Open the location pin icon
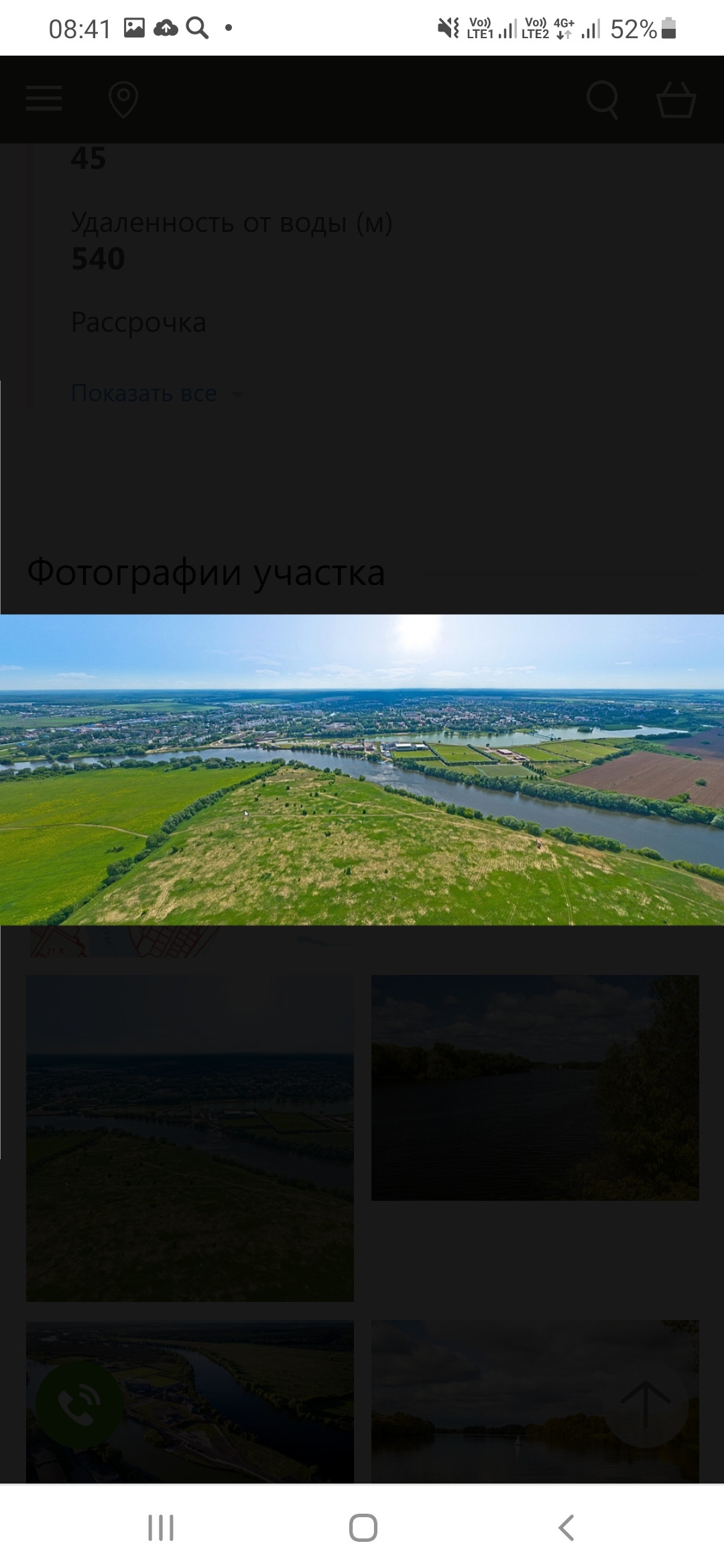Viewport: 724px width, 1568px height. click(123, 100)
